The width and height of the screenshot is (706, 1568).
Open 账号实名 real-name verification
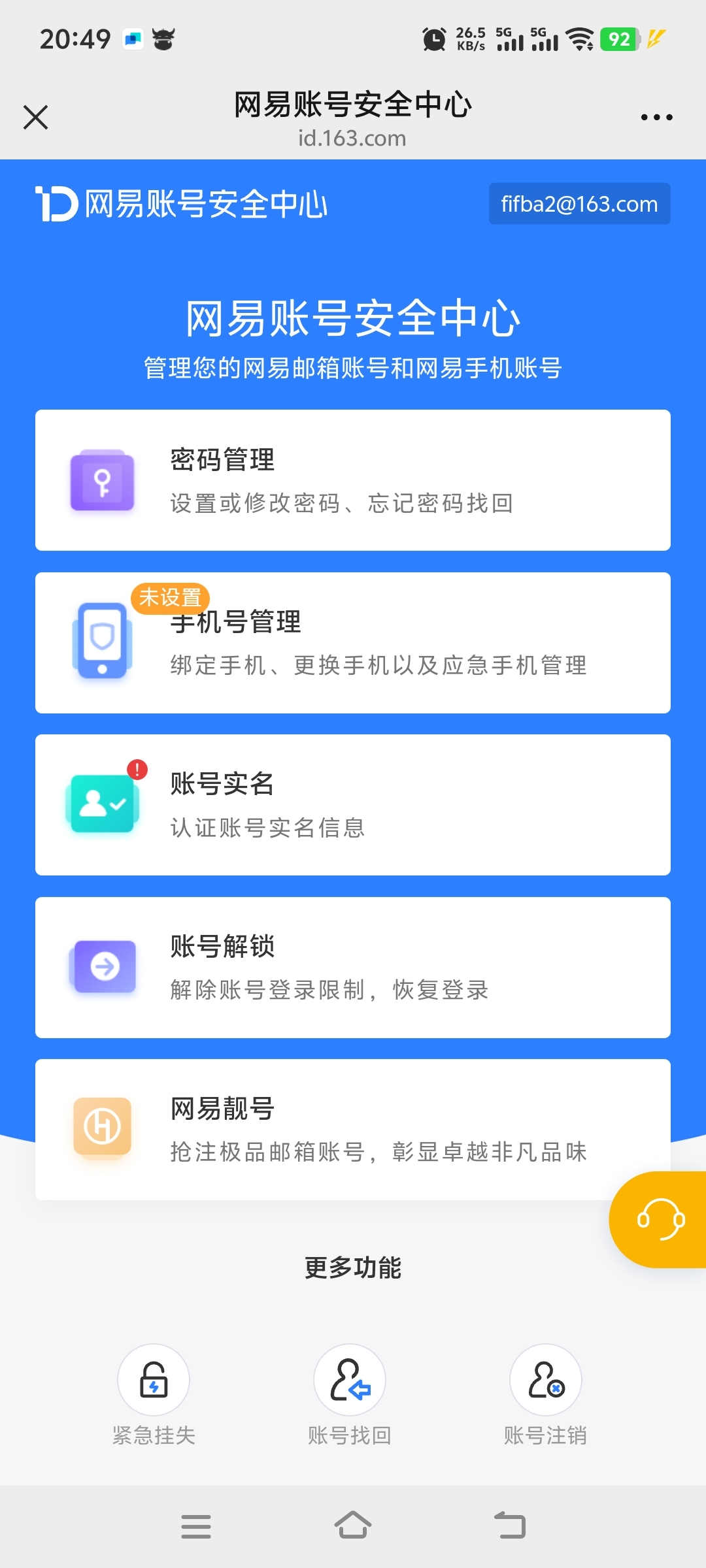(x=353, y=805)
